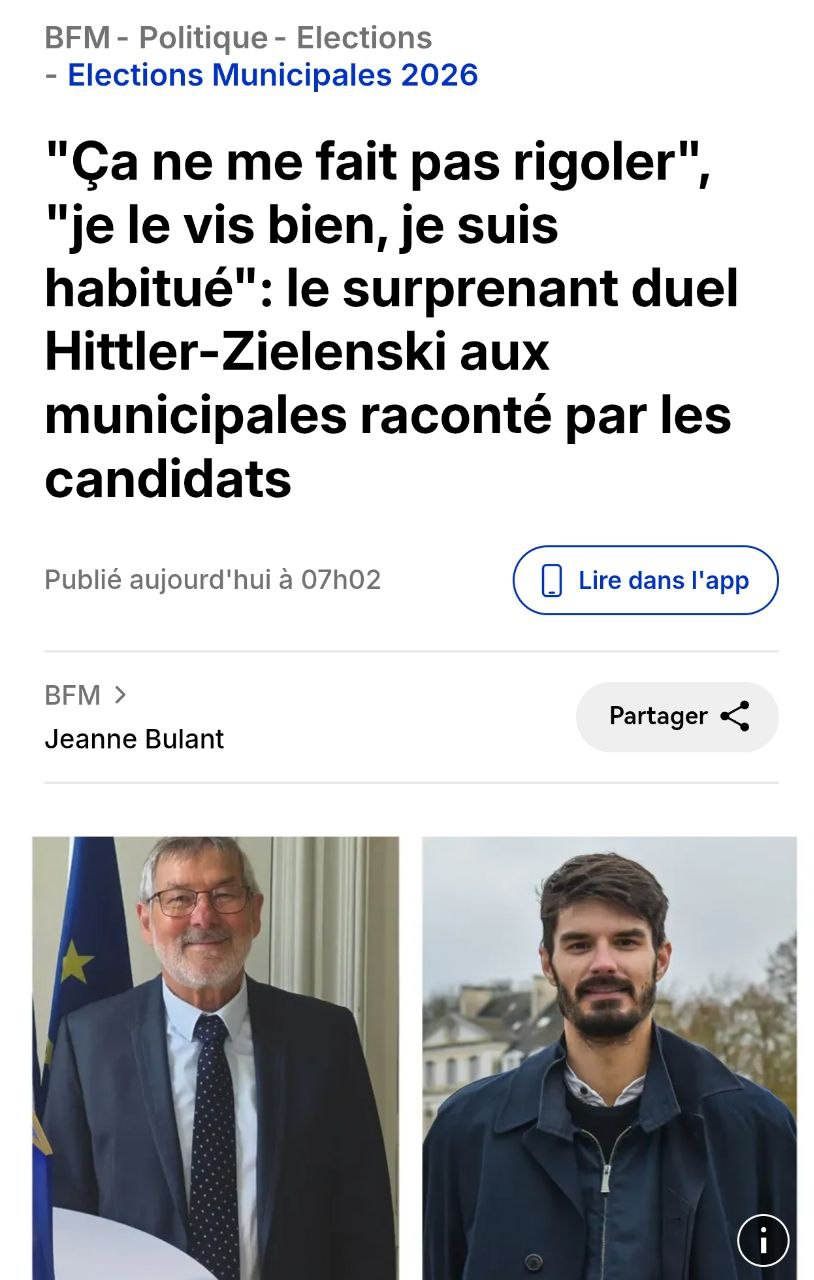
Task: Open the BFM author link
Action: [86, 695]
